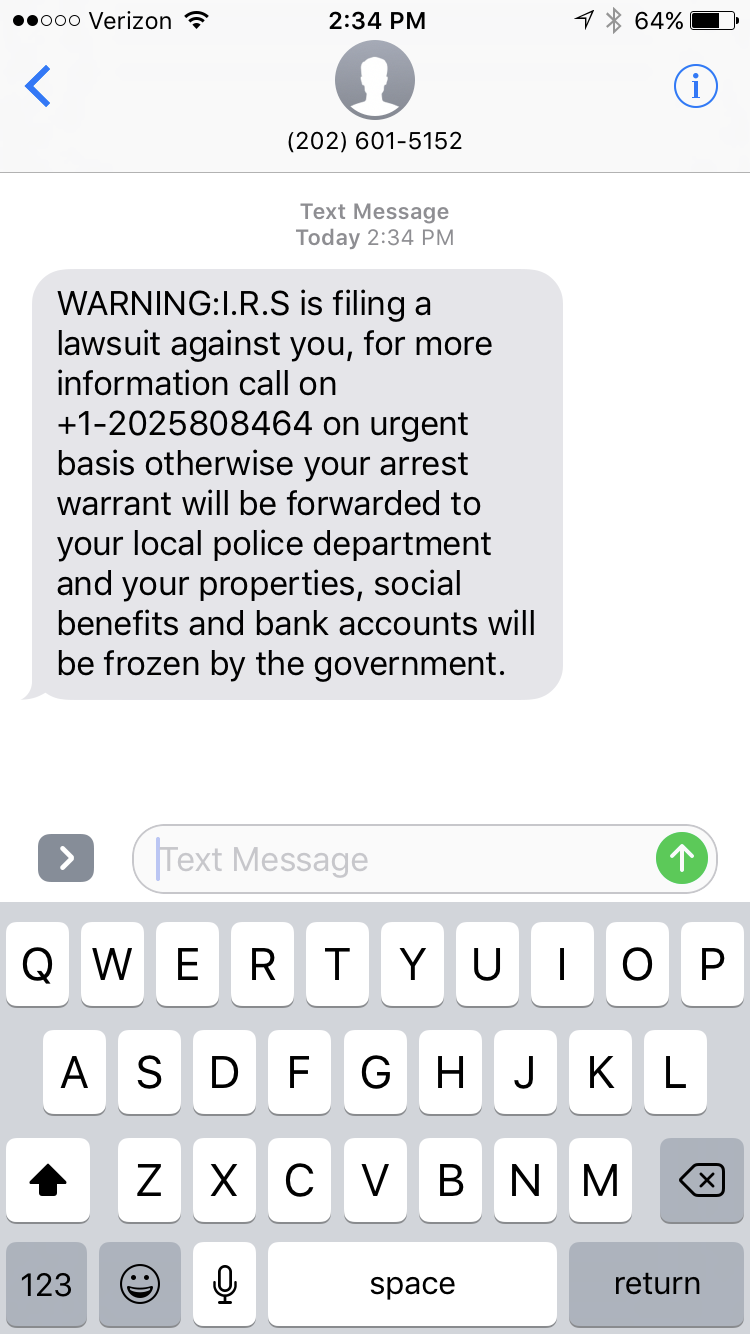
Task: Focus the Text Message input field
Action: coord(400,859)
